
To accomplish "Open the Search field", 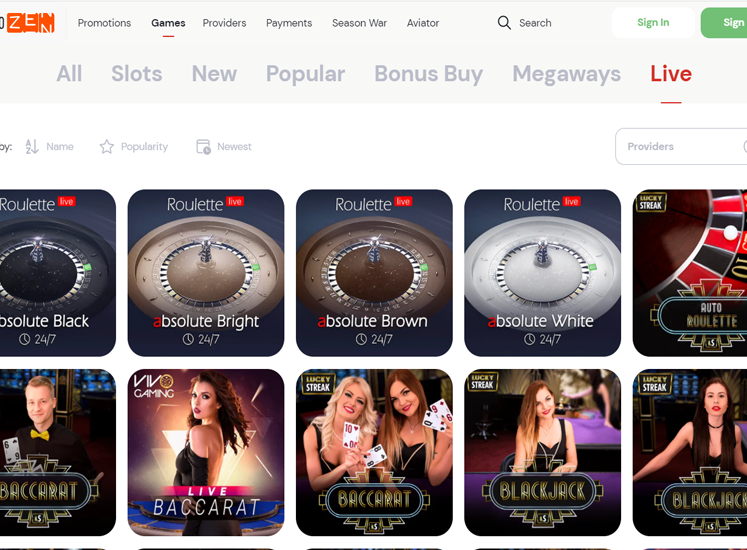I will pyautogui.click(x=525, y=23).
